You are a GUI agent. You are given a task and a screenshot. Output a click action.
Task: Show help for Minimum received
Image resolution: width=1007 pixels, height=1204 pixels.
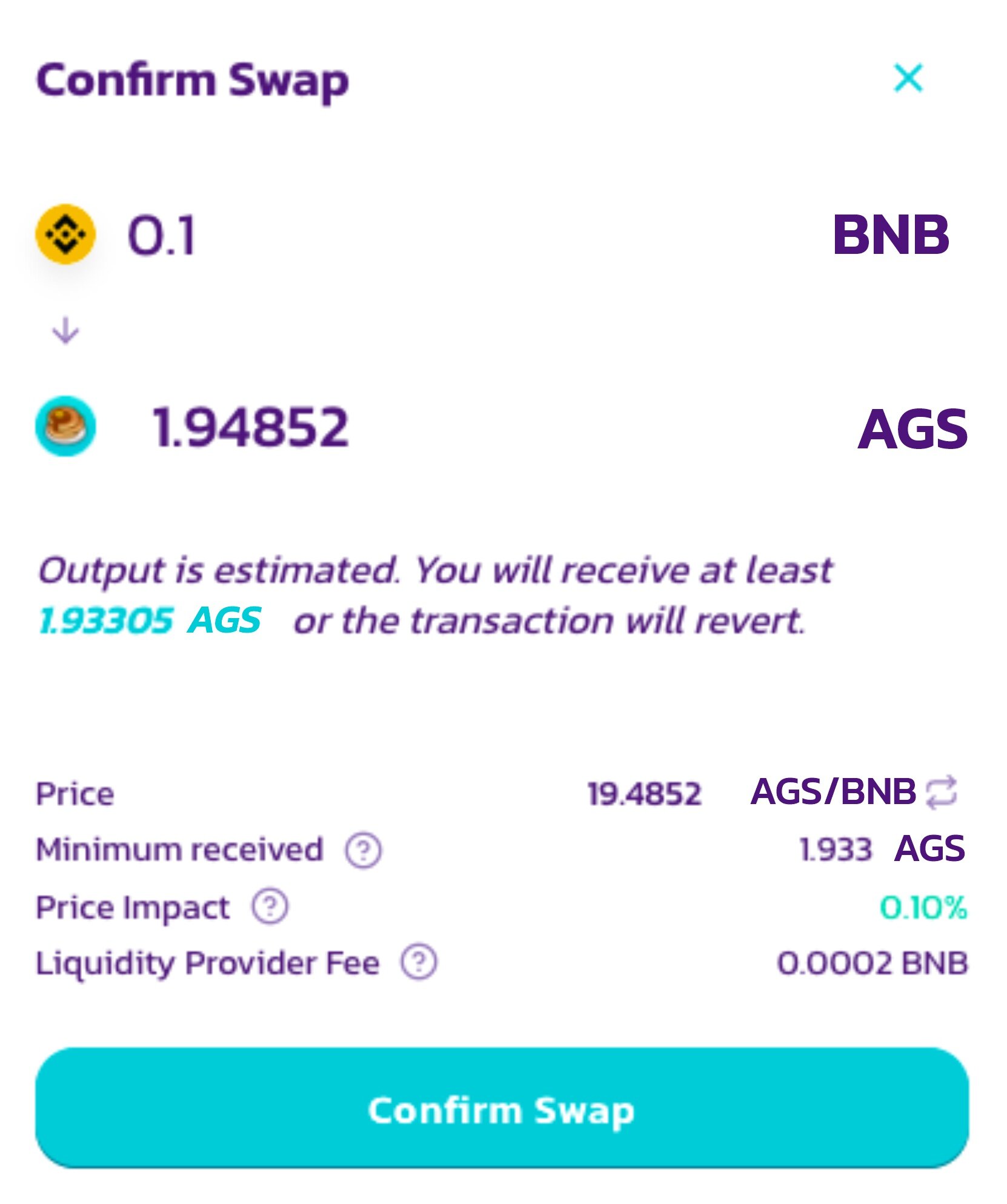(363, 850)
